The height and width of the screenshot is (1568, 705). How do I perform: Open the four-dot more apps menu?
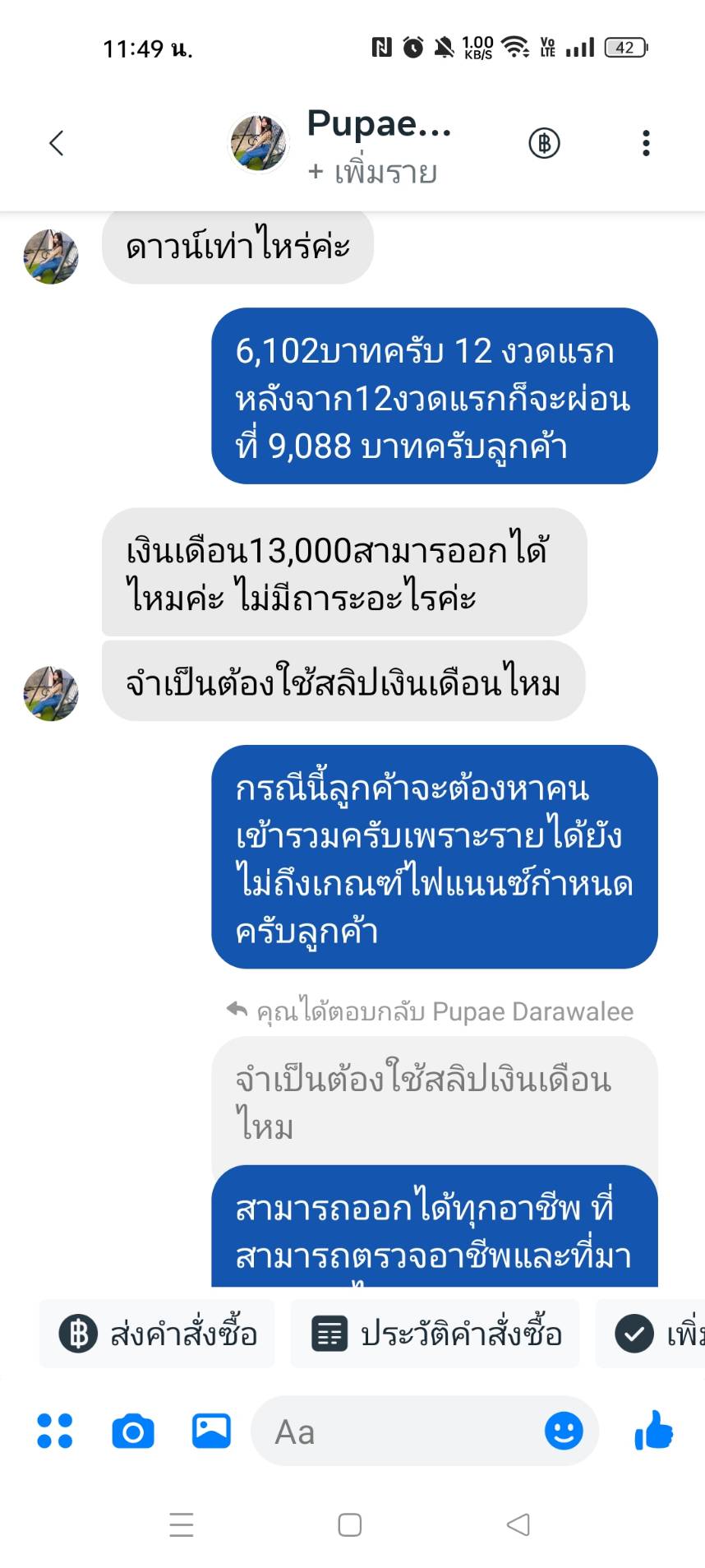point(55,1432)
